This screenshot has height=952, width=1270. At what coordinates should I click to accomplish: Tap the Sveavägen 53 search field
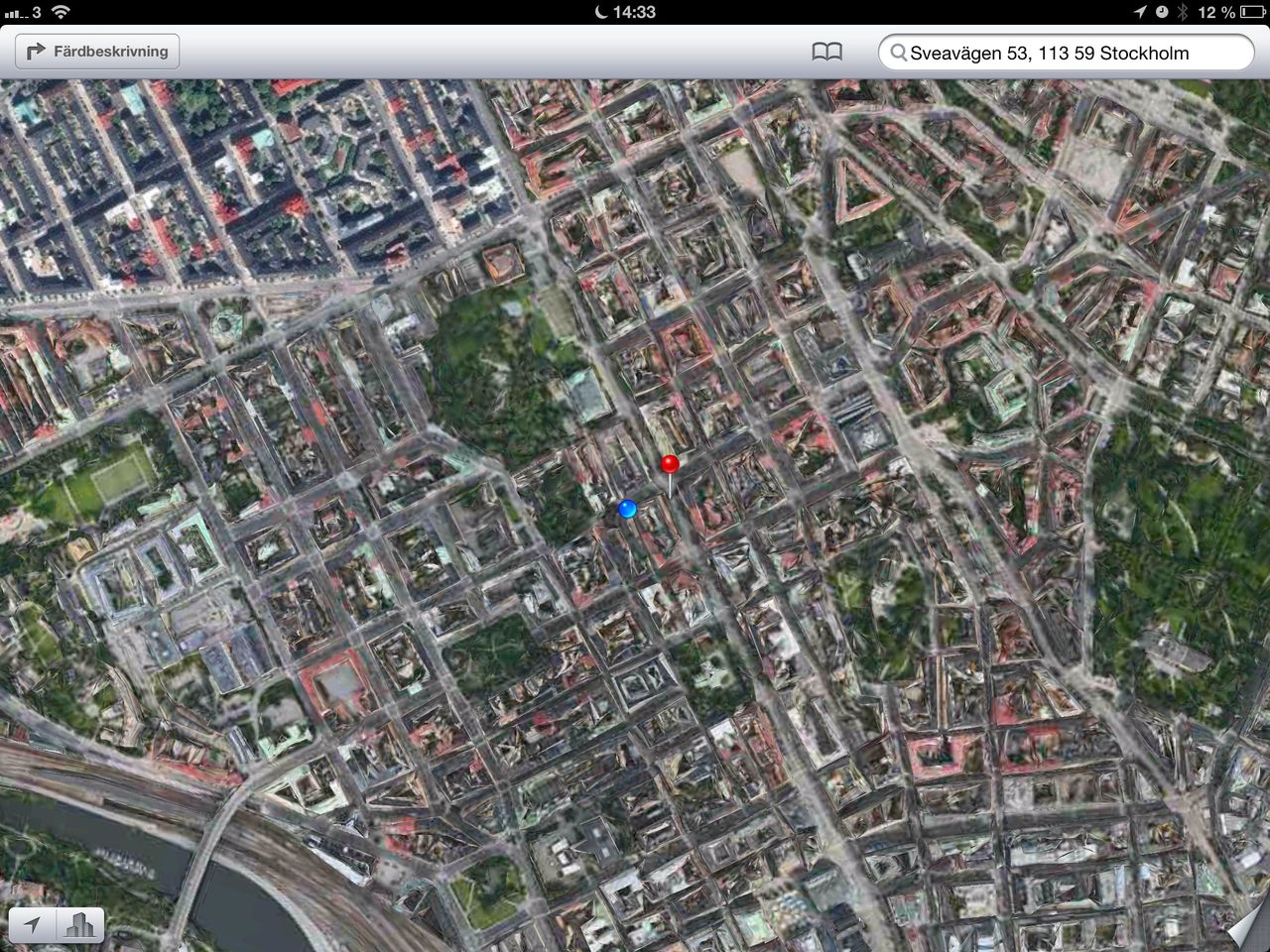pyautogui.click(x=1067, y=53)
